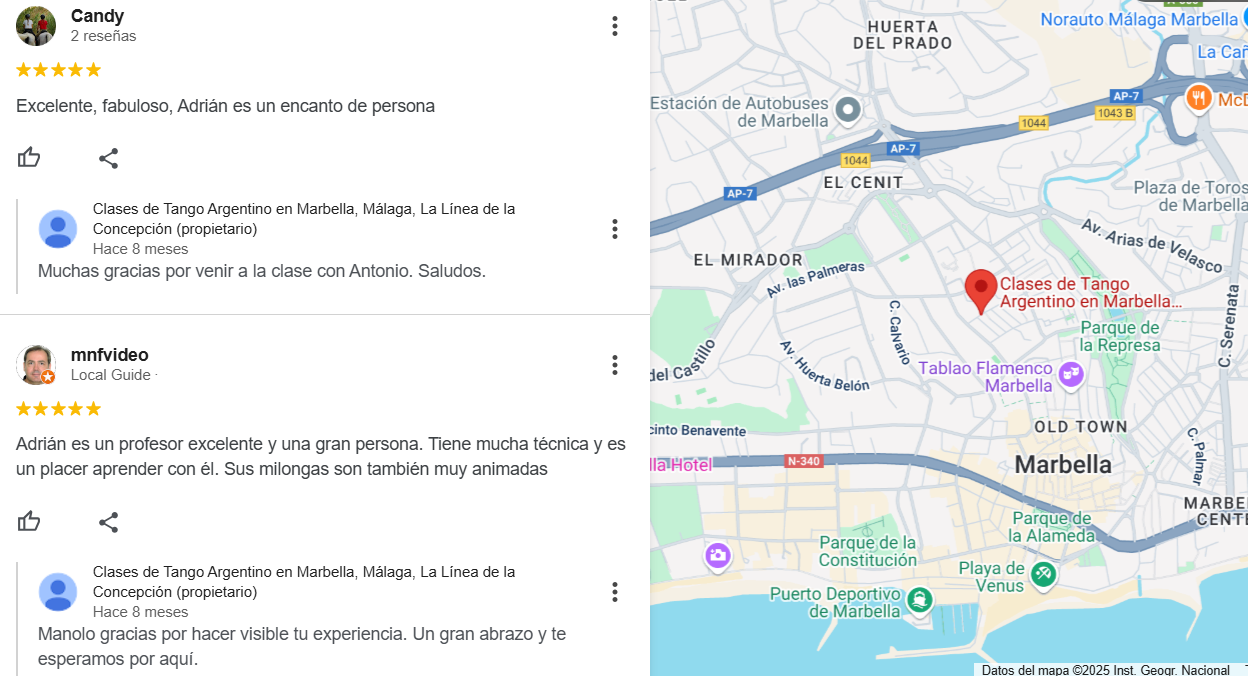Share mnfvideo's review
Image resolution: width=1248 pixels, height=676 pixels.
point(109,522)
